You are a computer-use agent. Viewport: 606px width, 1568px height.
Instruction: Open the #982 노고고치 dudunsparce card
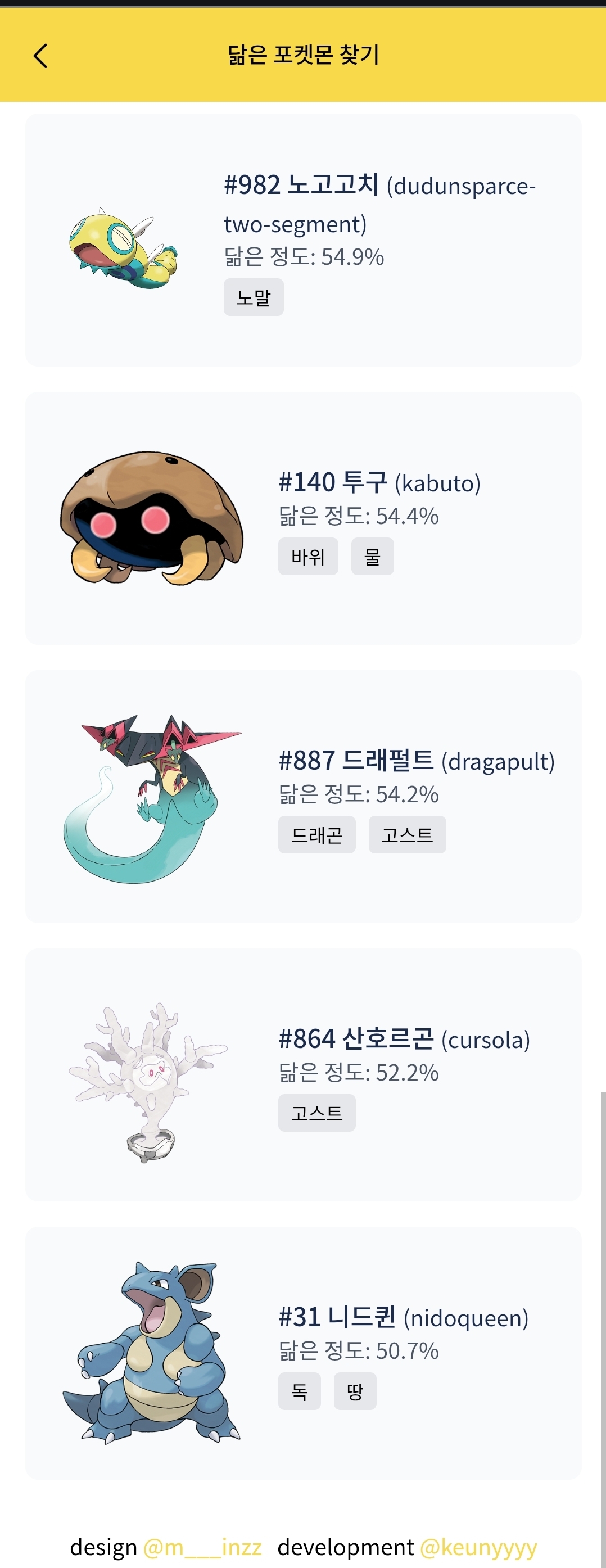pyautogui.click(x=303, y=240)
